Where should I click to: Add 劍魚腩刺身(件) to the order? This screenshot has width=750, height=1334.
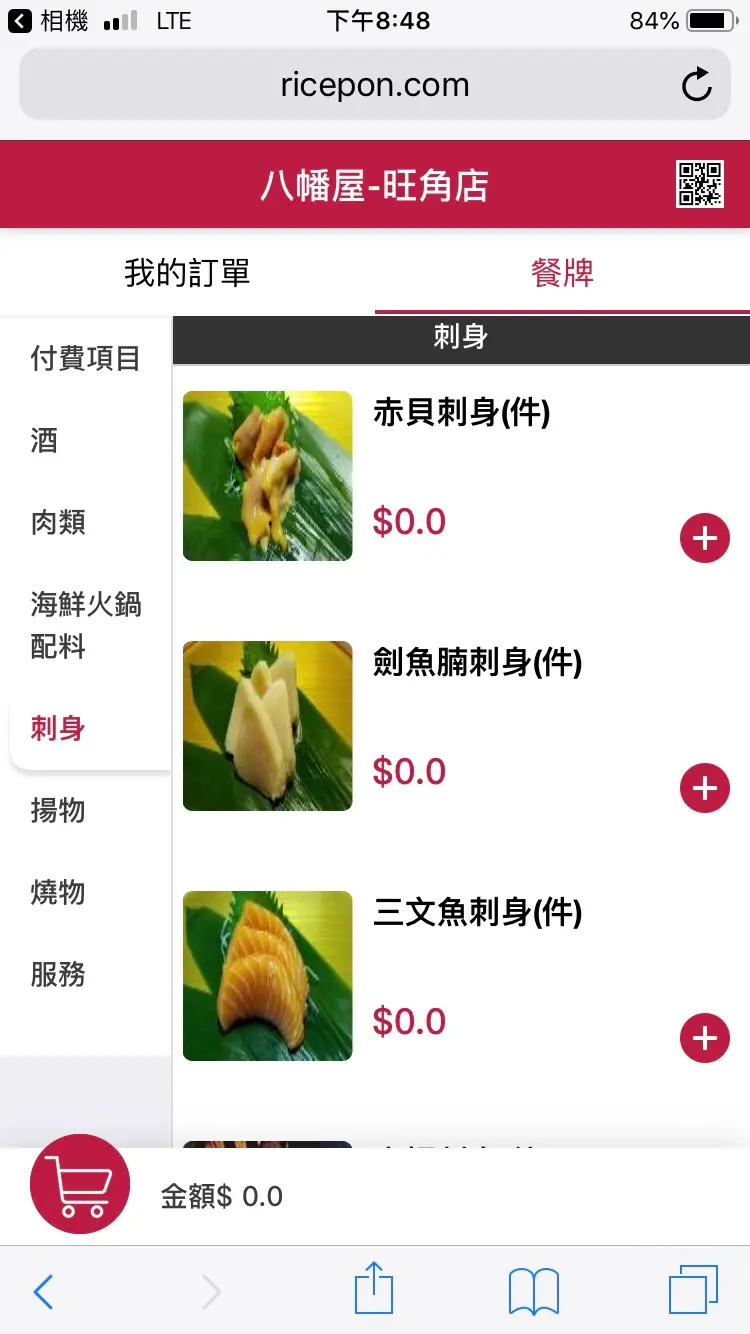[705, 788]
